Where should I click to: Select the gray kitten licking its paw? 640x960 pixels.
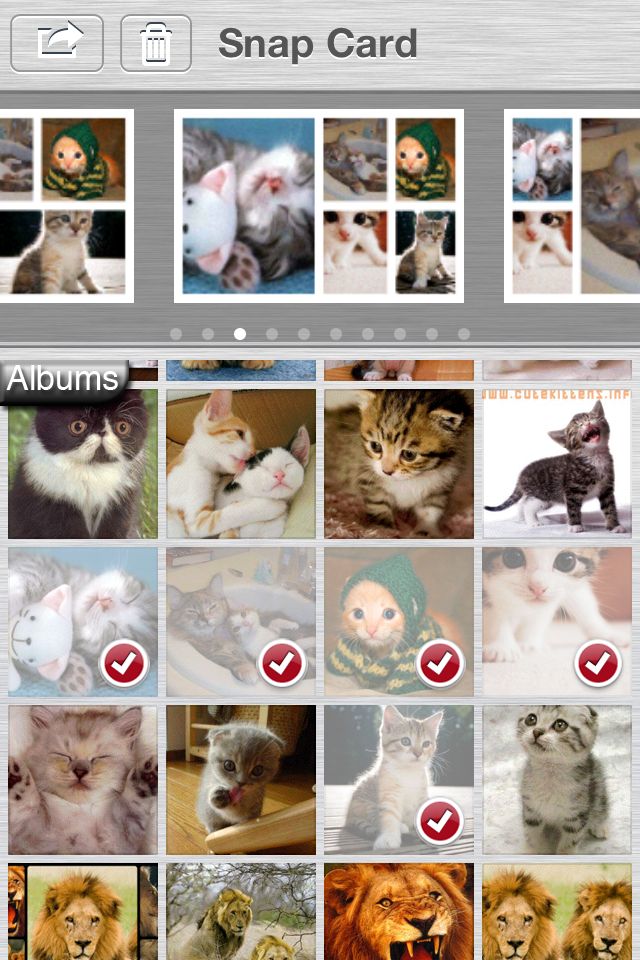[241, 780]
